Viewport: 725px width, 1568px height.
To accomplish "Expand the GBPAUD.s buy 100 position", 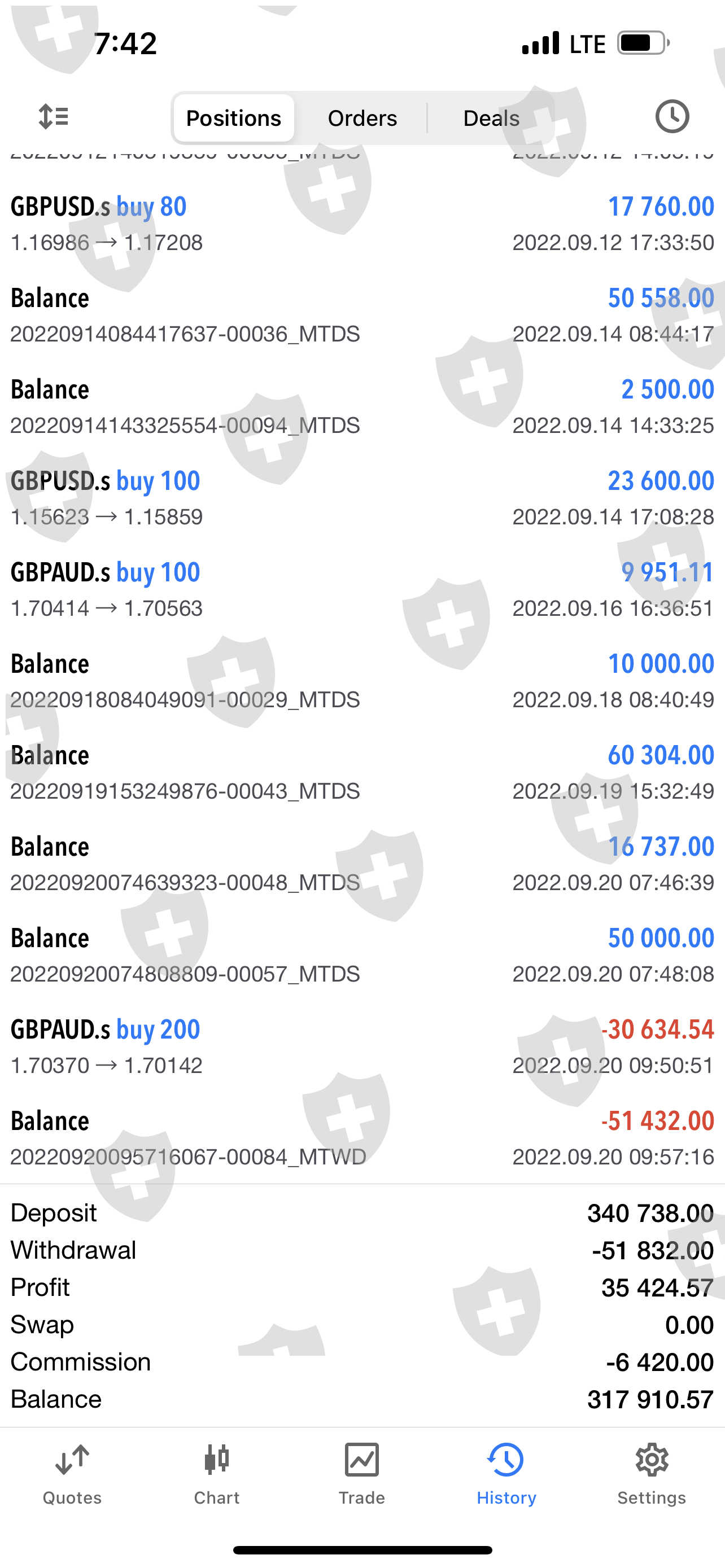I will pos(362,589).
